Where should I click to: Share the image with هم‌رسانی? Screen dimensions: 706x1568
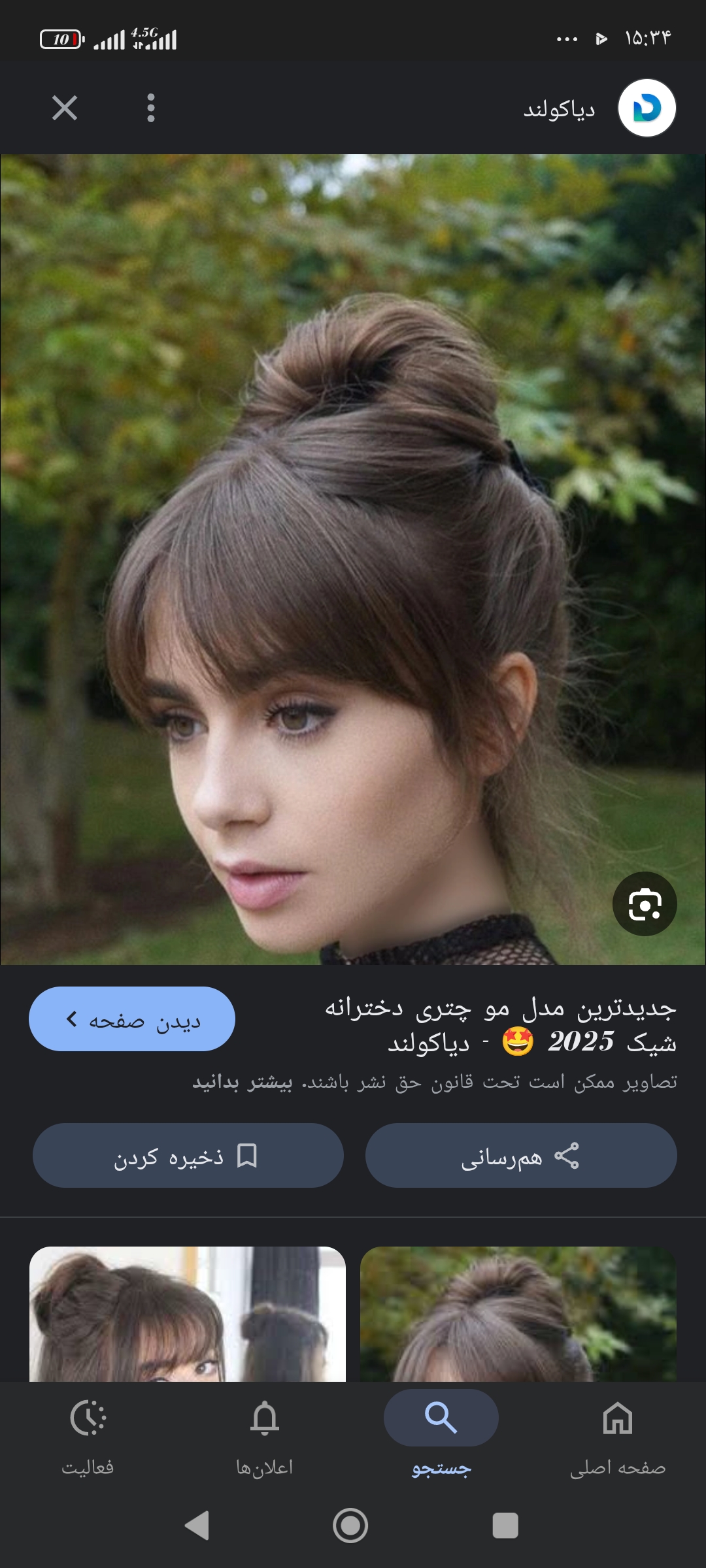pos(521,1156)
